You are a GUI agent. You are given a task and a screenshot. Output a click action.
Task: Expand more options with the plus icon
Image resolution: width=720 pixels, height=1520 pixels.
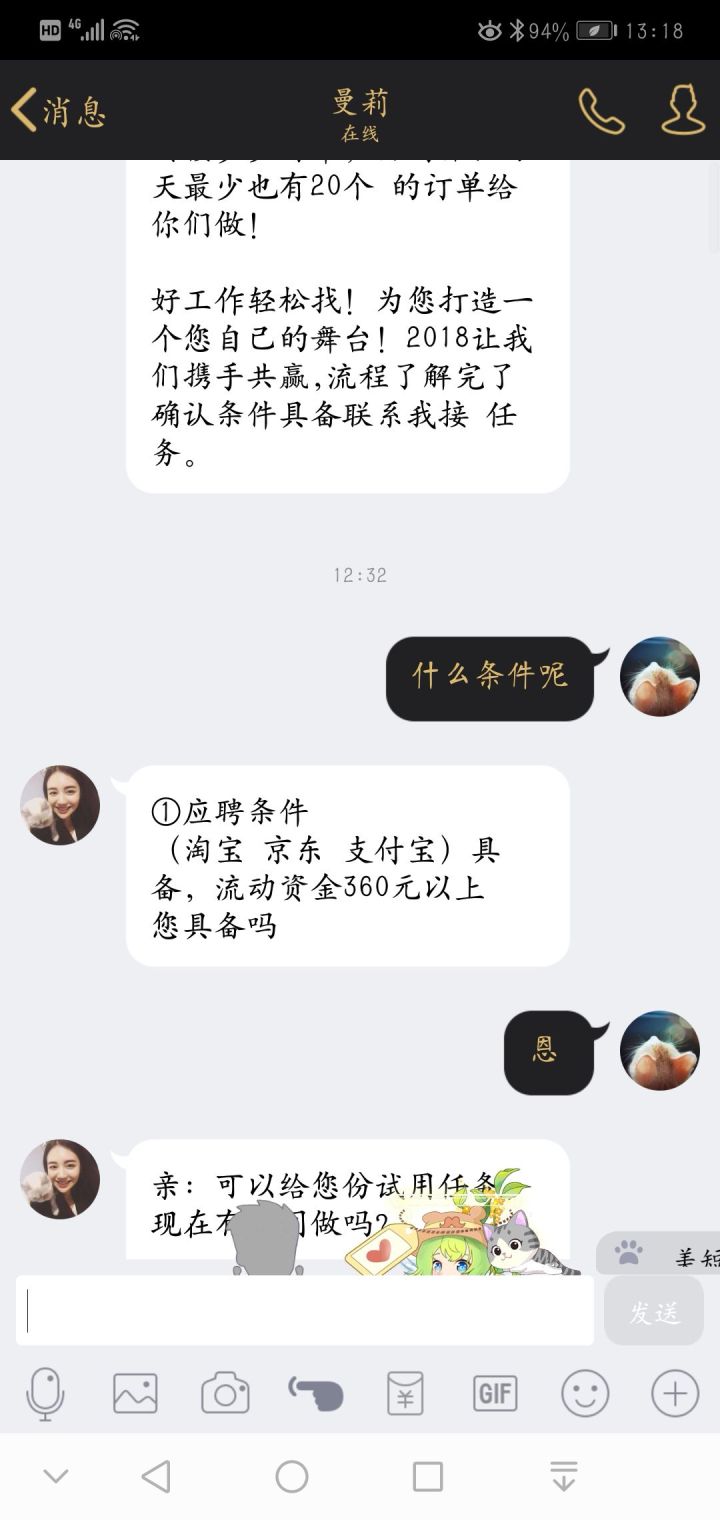coord(675,1393)
